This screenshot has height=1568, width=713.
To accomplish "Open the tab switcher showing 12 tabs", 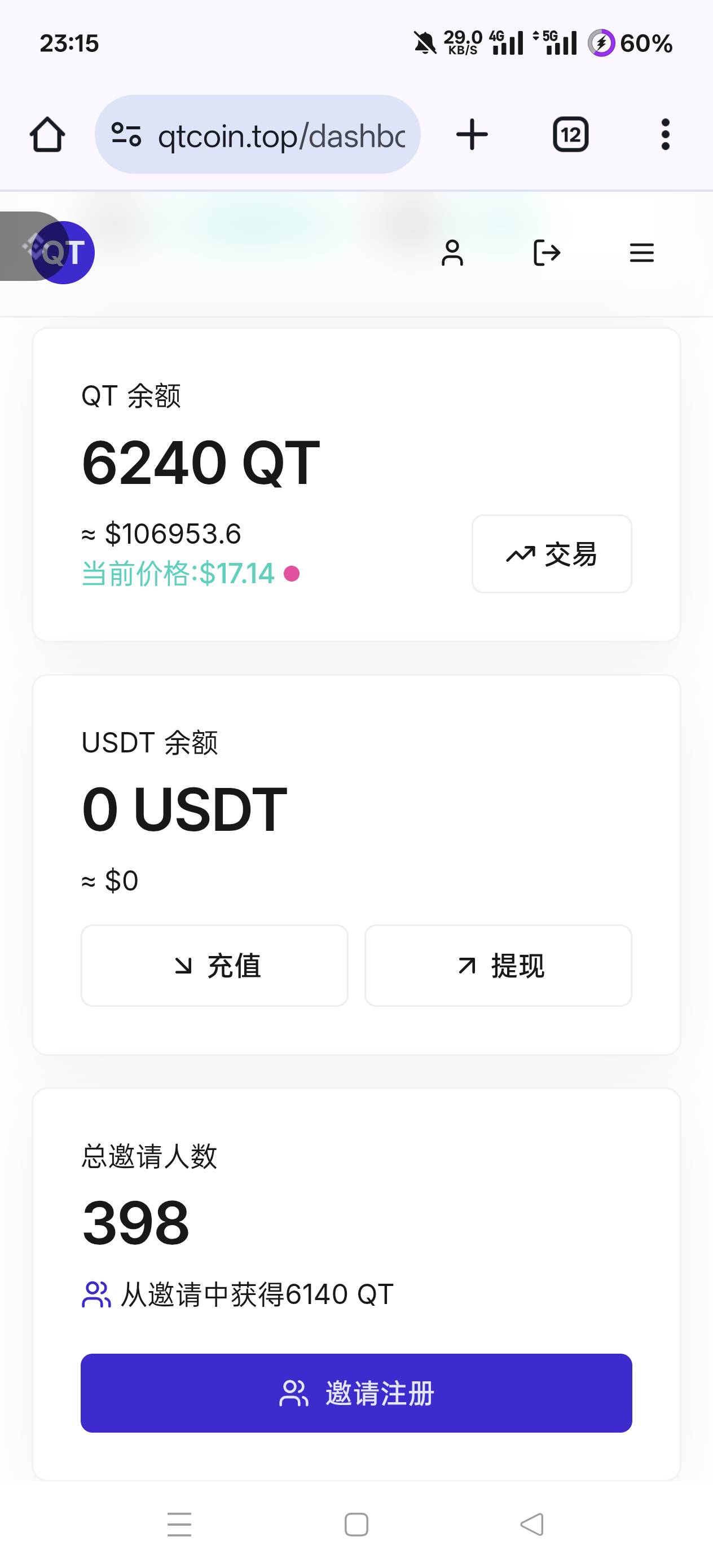I will (x=570, y=135).
